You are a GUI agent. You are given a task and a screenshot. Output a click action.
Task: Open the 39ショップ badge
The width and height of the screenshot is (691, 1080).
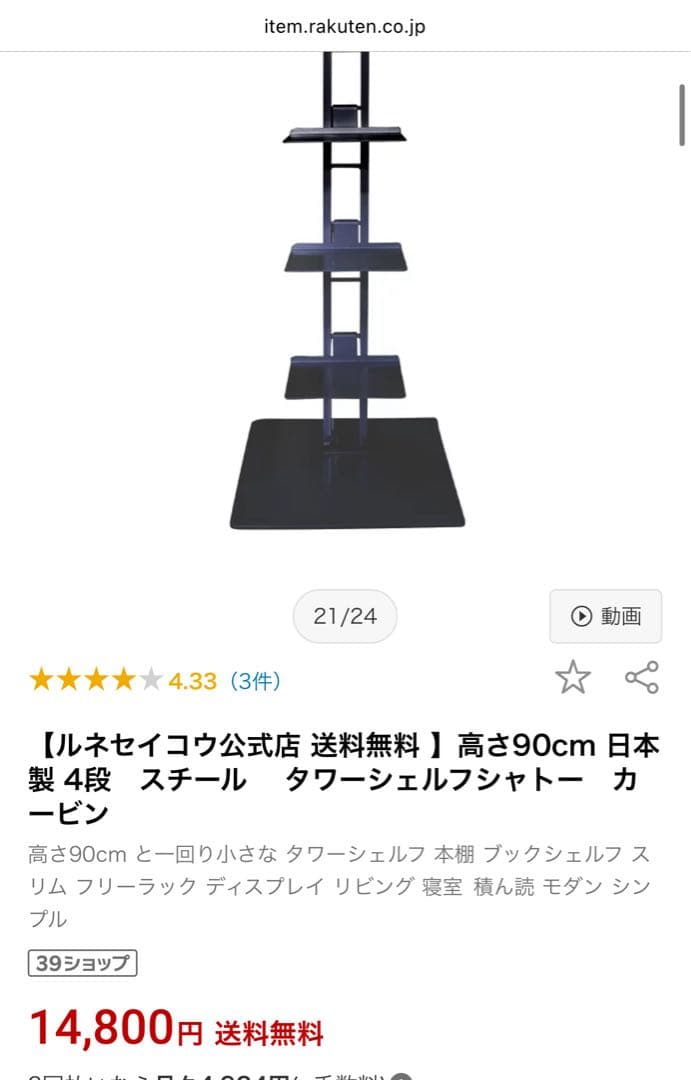[82, 964]
